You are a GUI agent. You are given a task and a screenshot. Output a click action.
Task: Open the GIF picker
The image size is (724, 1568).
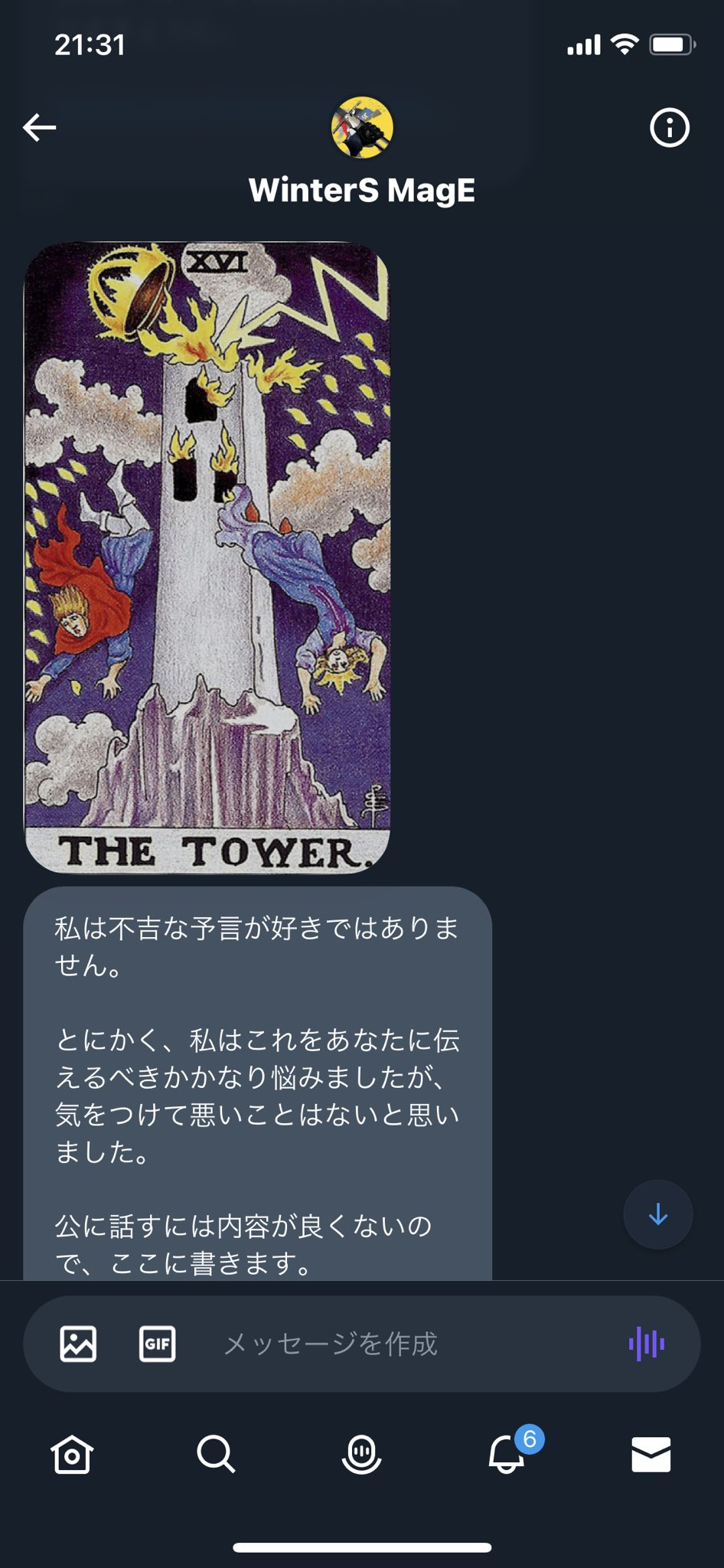[158, 1344]
